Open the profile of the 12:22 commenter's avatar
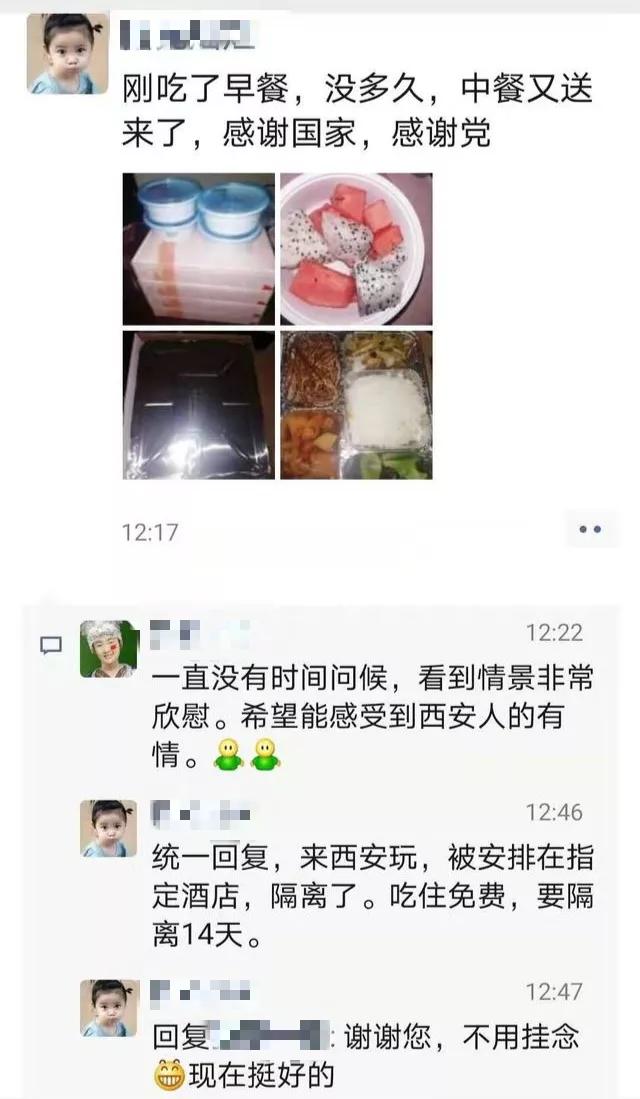The width and height of the screenshot is (640, 1099). pyautogui.click(x=108, y=649)
